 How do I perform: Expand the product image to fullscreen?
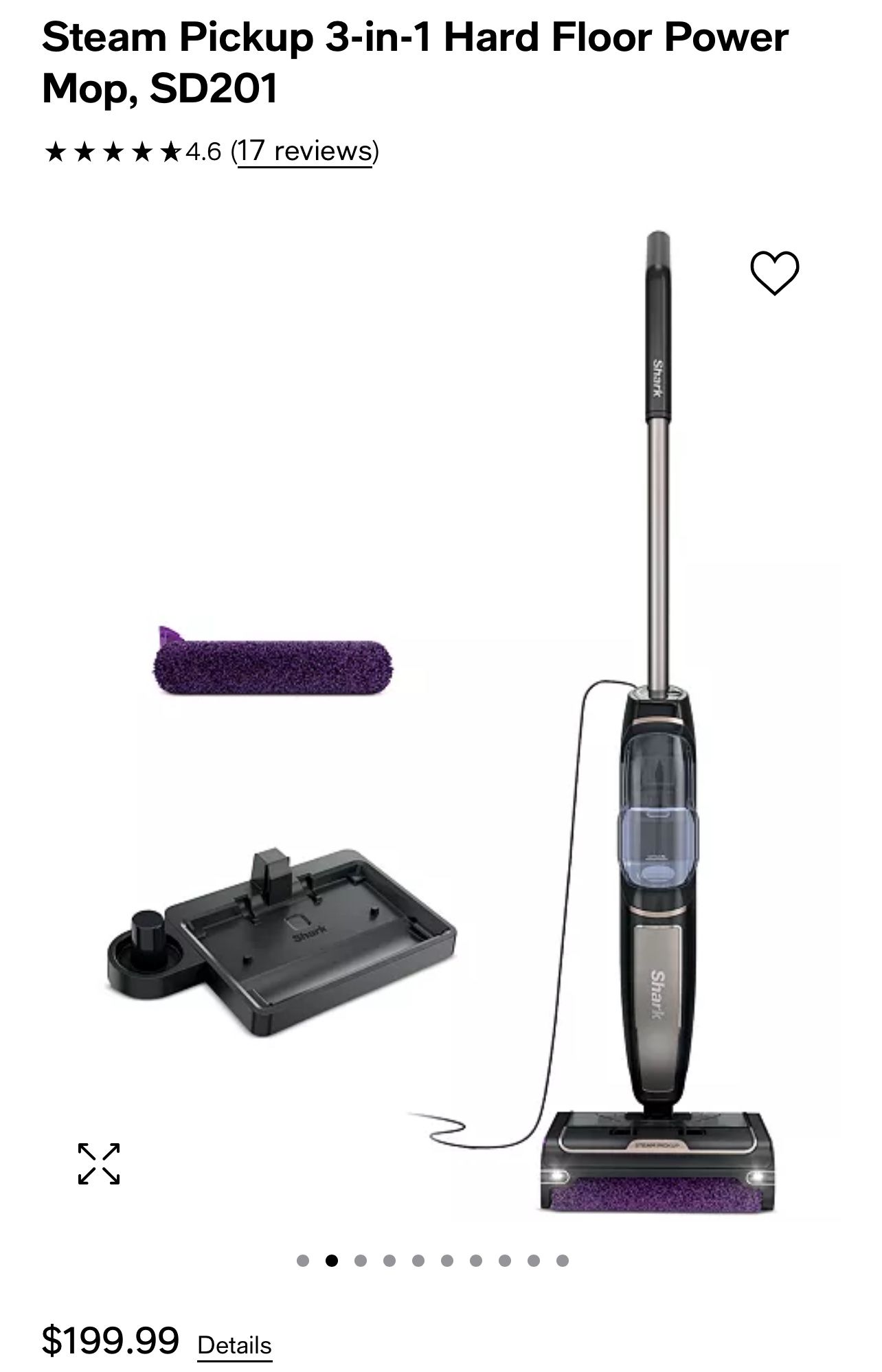(99, 1164)
